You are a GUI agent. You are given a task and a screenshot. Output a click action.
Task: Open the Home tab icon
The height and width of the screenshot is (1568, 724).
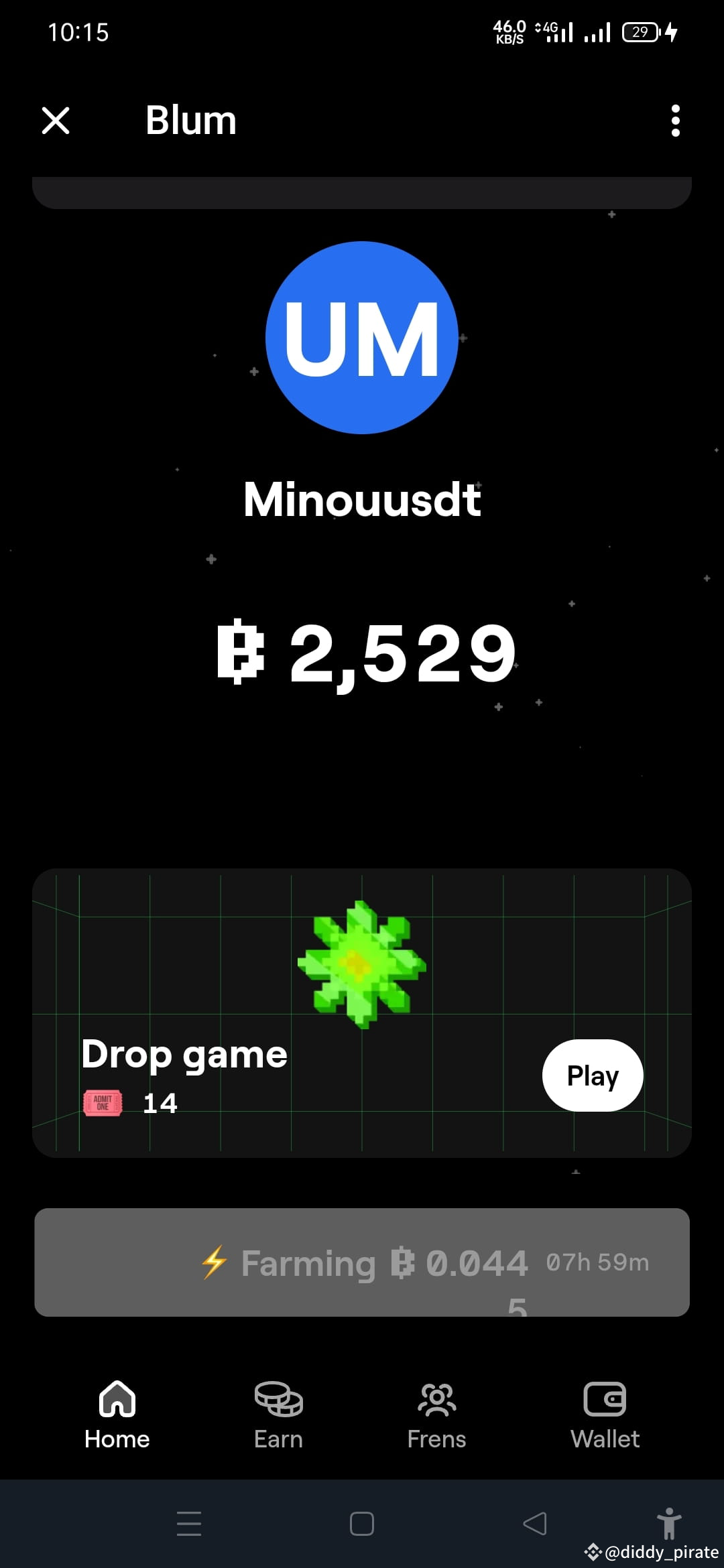click(x=116, y=1400)
